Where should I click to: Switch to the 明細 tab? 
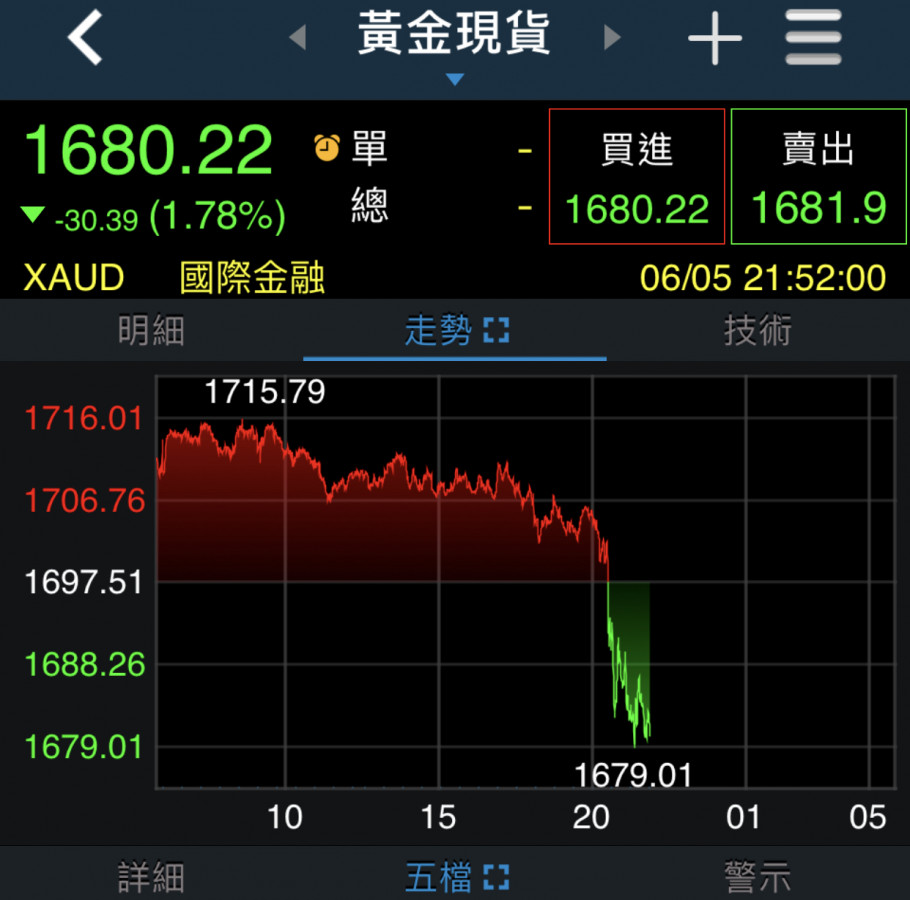pos(151,331)
